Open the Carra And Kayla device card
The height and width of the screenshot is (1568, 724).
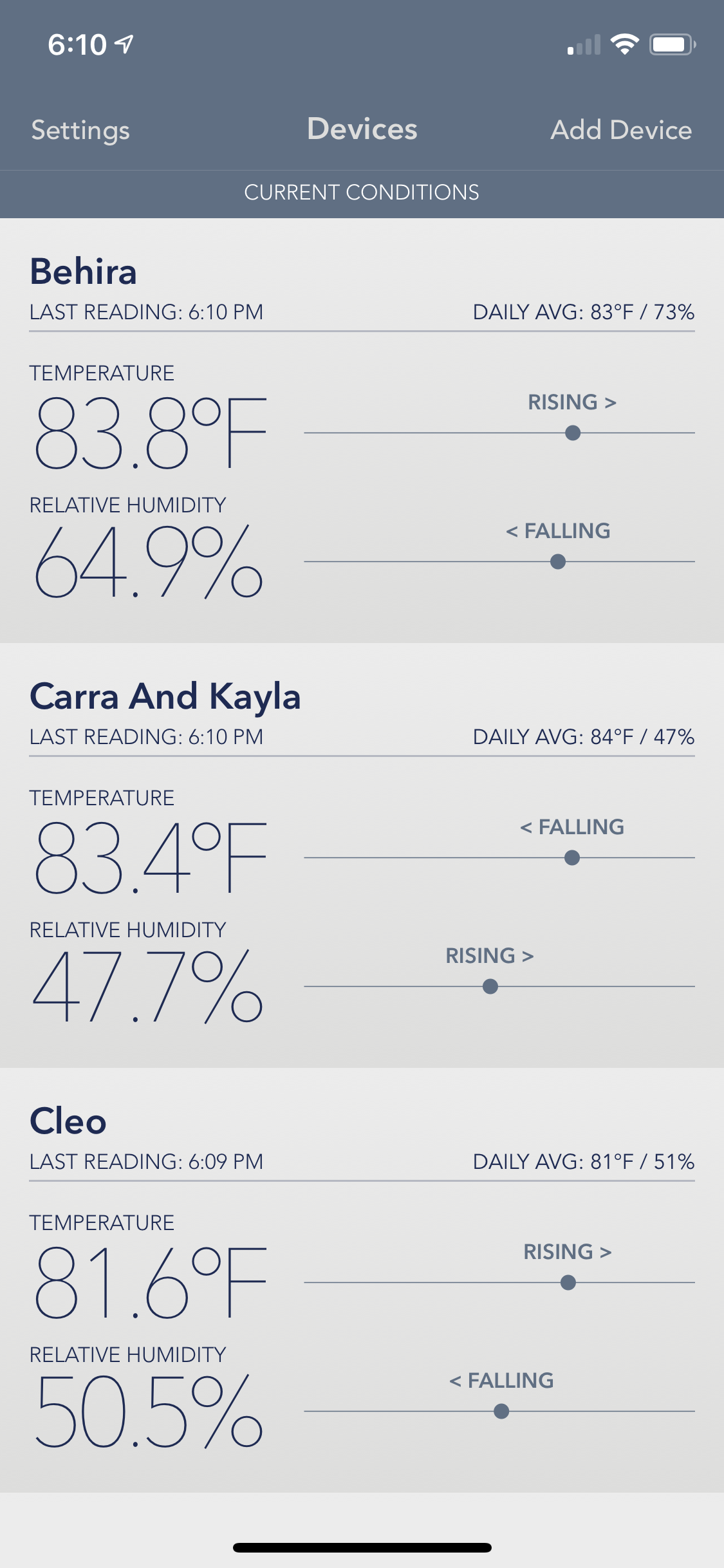[362, 855]
